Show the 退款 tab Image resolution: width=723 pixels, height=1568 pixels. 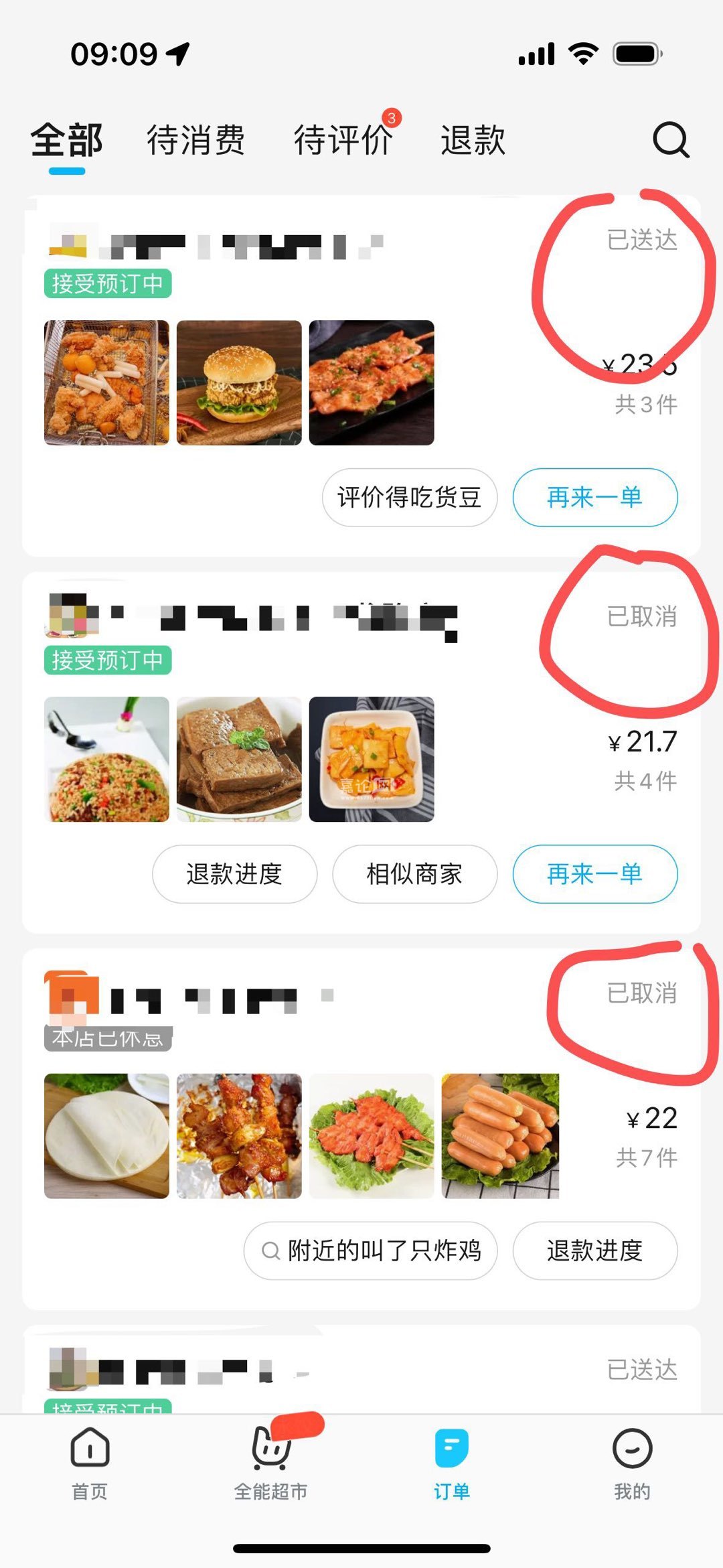point(473,140)
